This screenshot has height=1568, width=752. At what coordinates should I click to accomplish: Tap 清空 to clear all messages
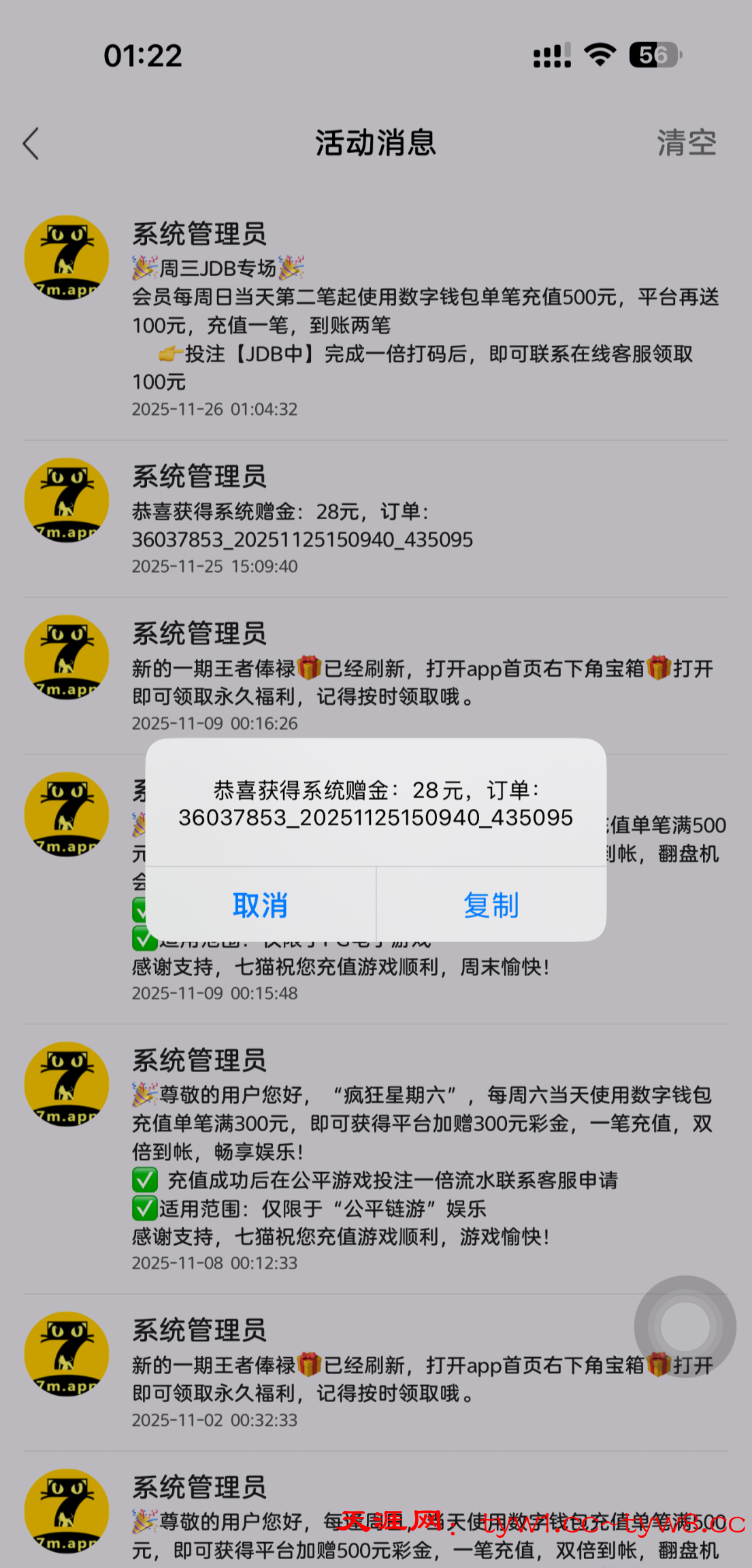[686, 144]
